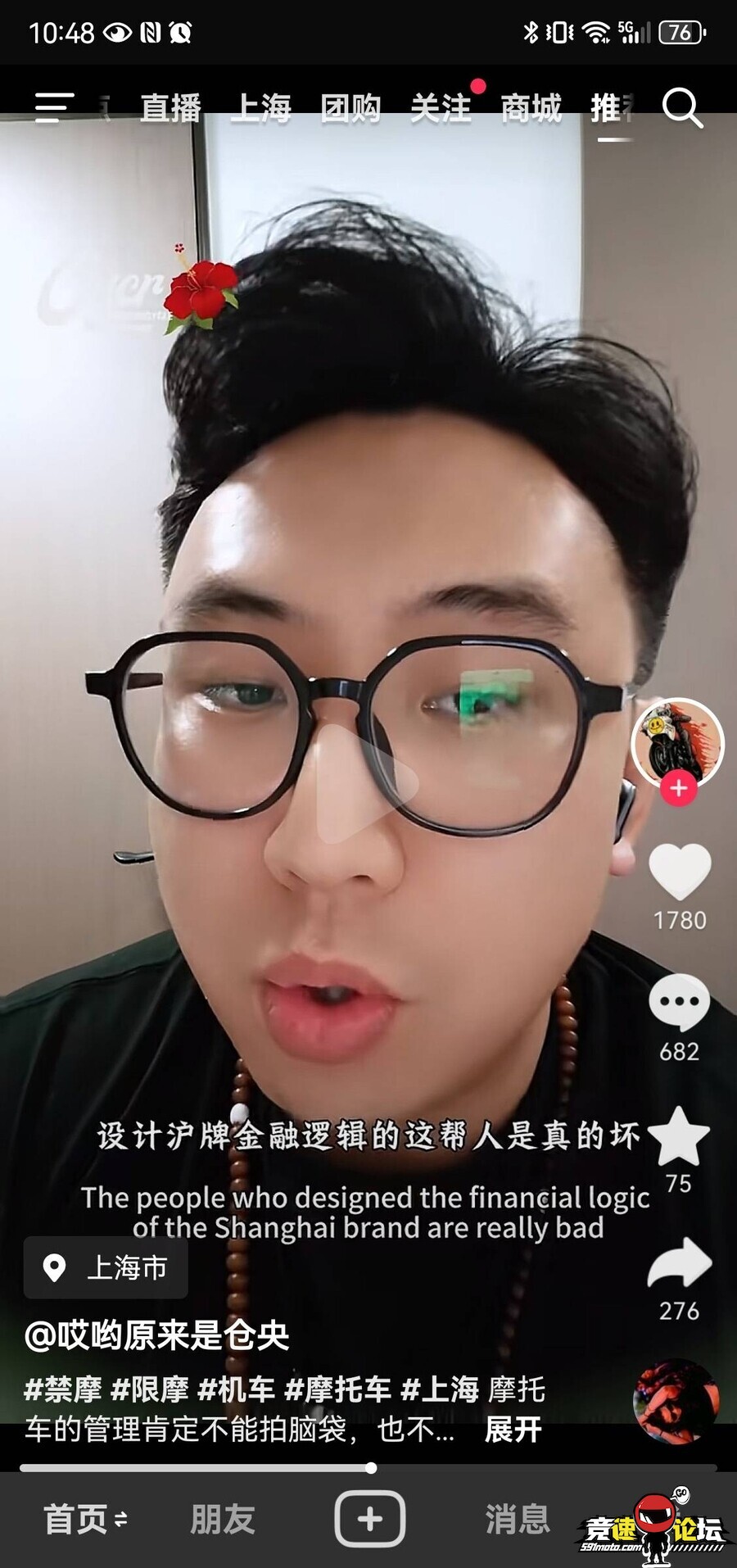Image resolution: width=737 pixels, height=1568 pixels.
Task: Favorite the video with the star
Action: click(679, 1135)
